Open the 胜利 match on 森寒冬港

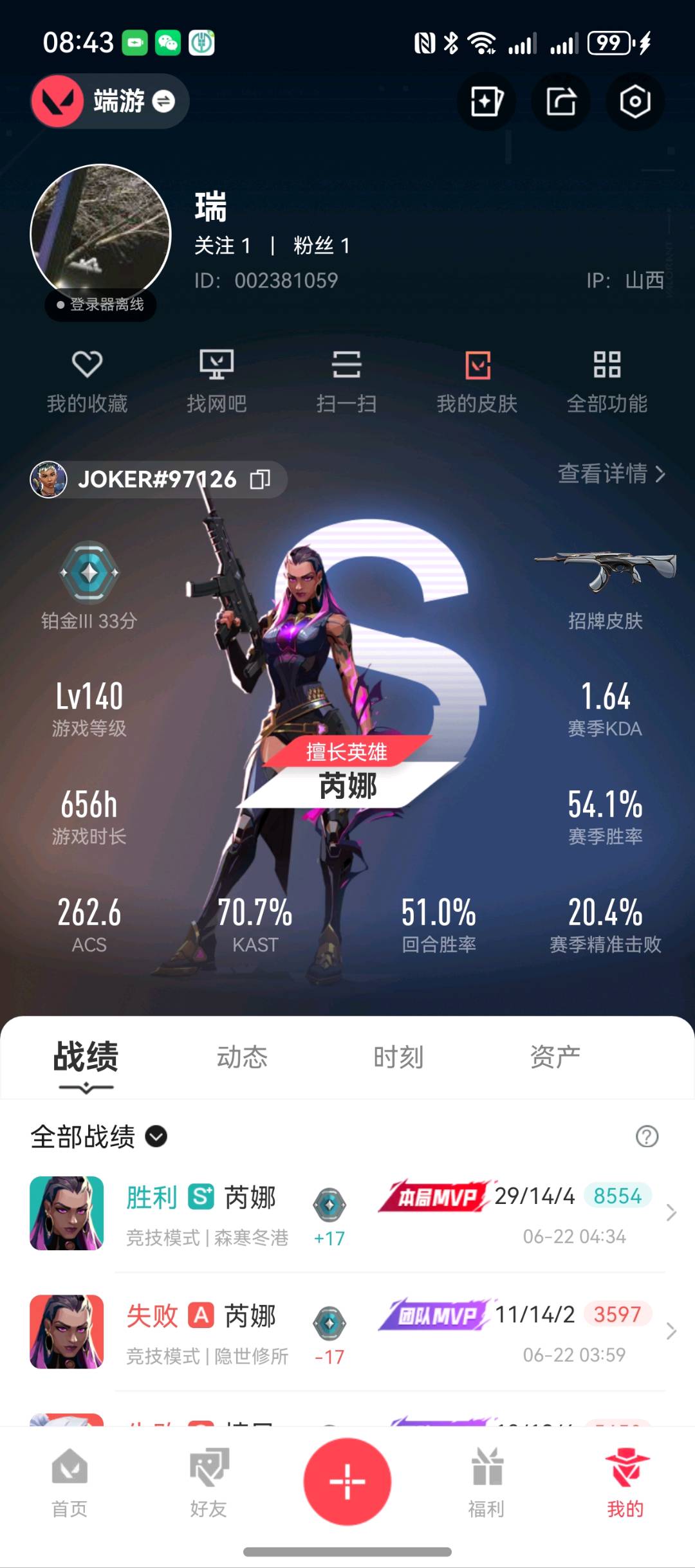tap(347, 1214)
